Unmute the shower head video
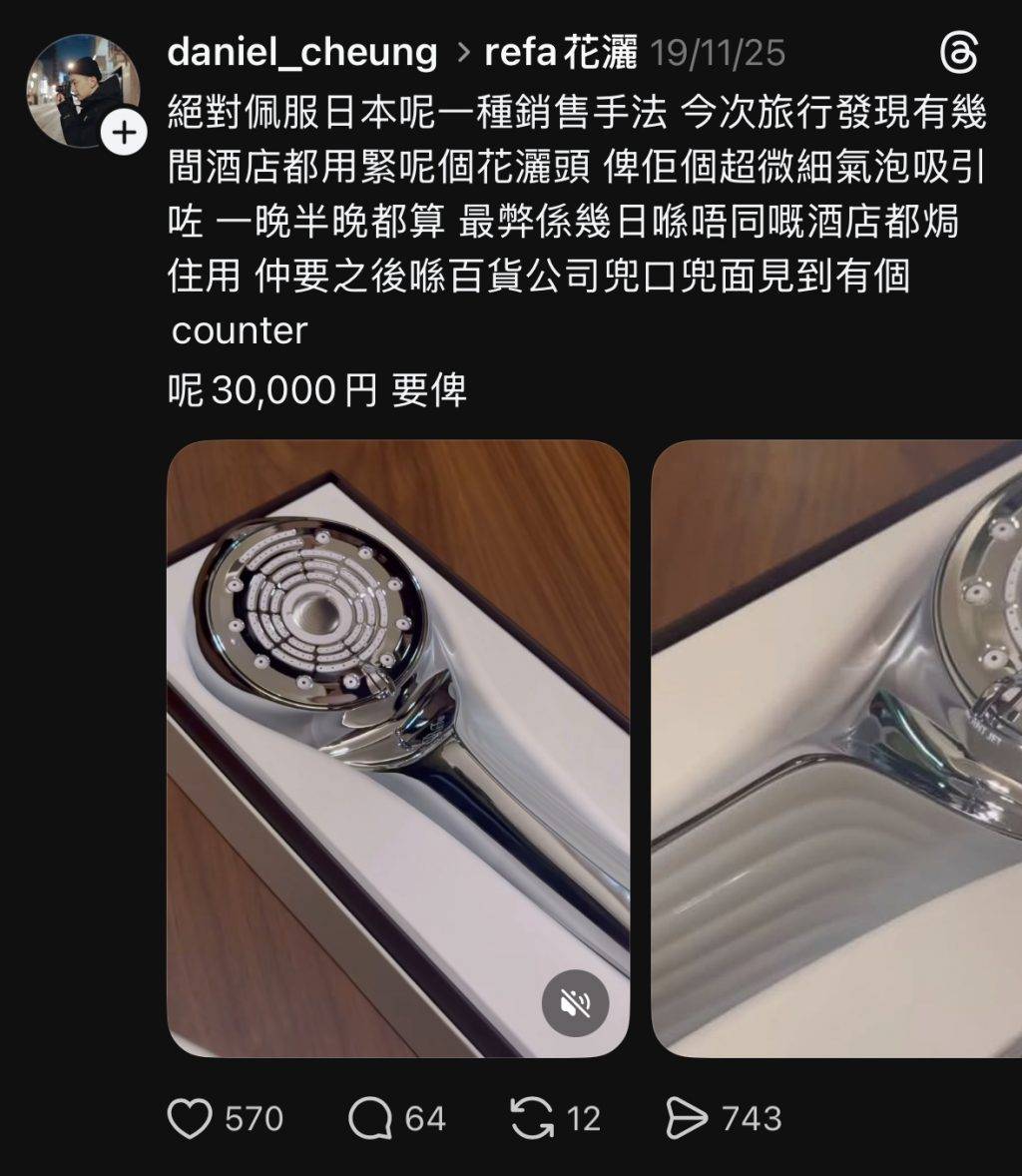The image size is (1022, 1176). click(575, 1003)
